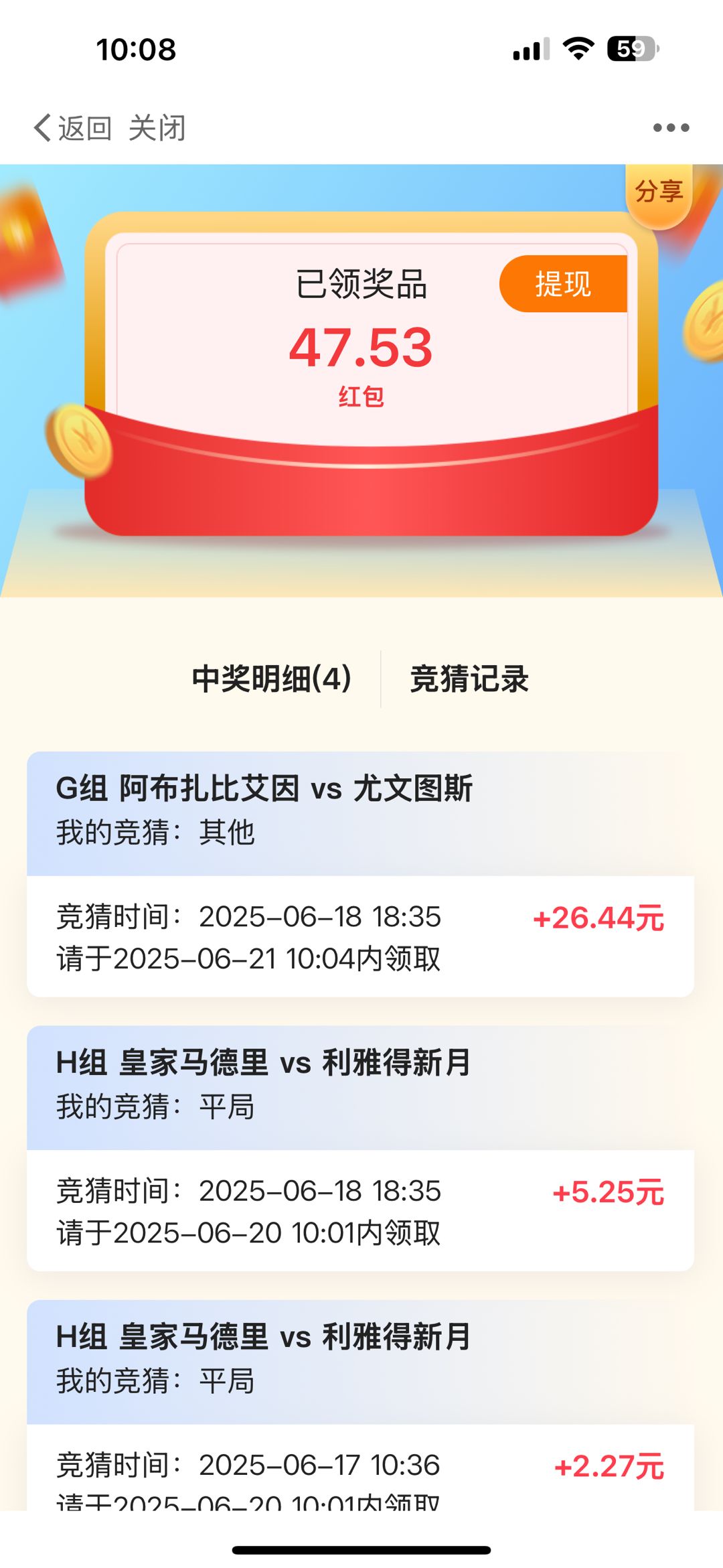Open the three-dot overflow menu
This screenshot has height=1568, width=723.
pos(671,127)
